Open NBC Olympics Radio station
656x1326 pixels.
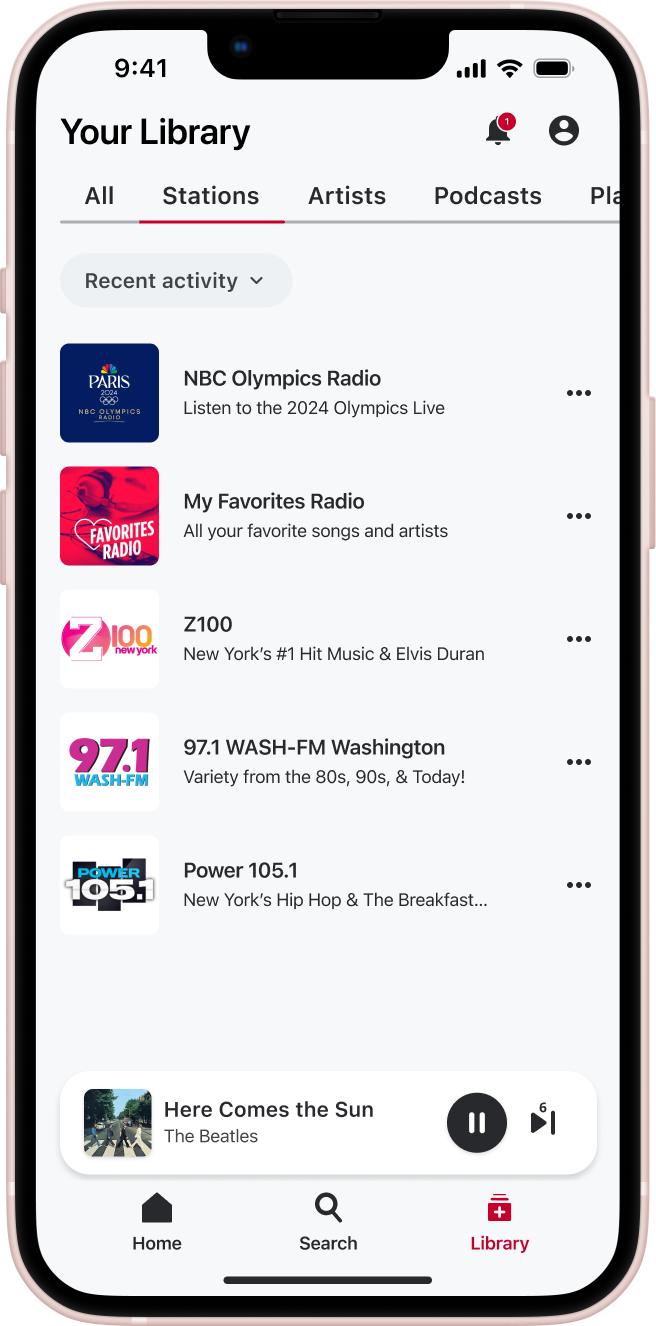(282, 392)
